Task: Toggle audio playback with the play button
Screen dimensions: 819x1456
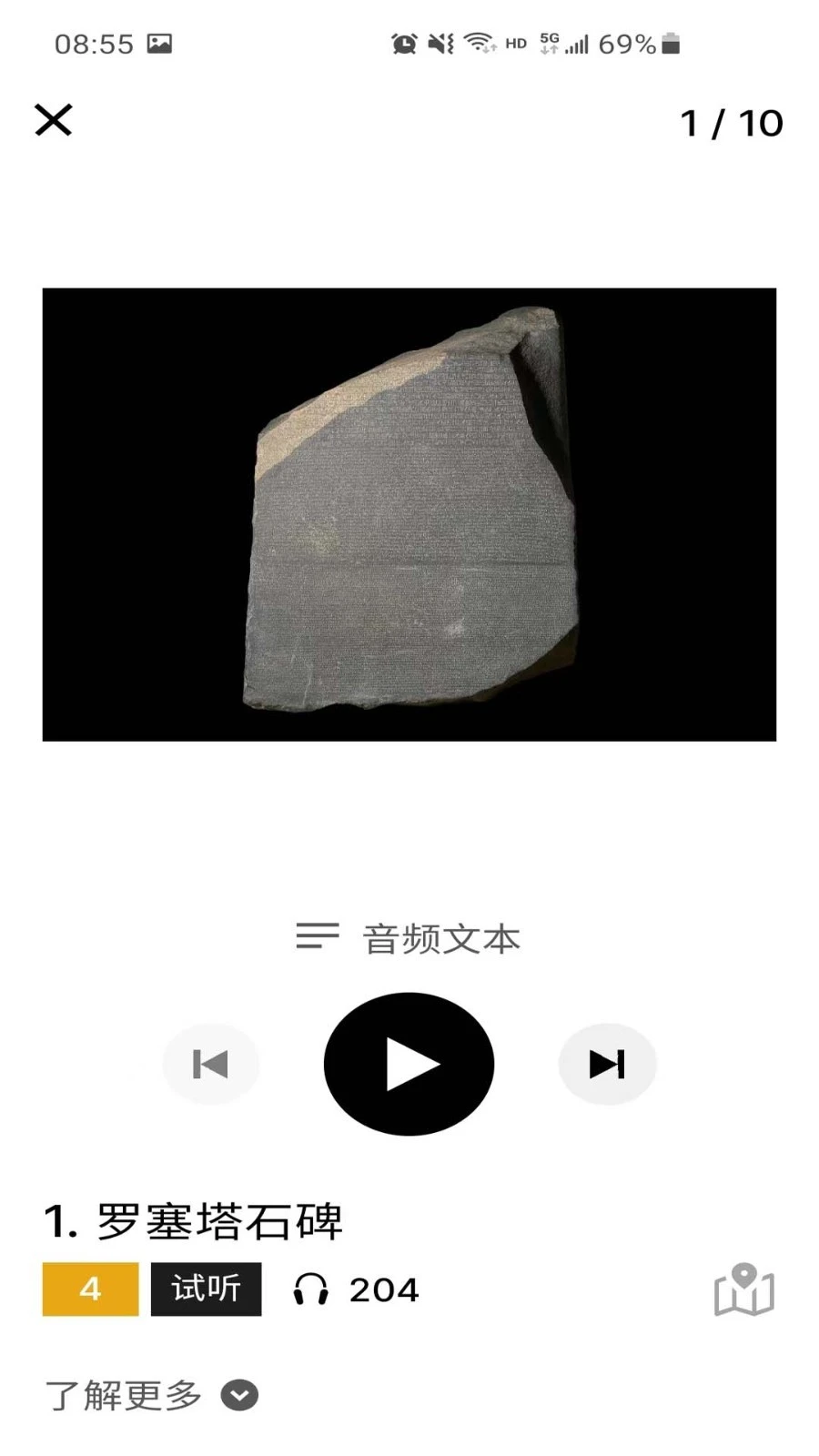Action: pyautogui.click(x=409, y=1063)
